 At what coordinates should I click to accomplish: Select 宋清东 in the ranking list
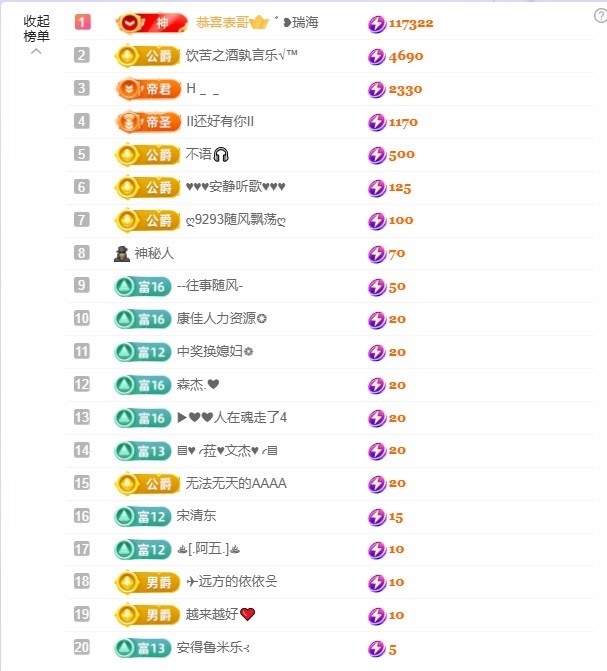coord(196,516)
